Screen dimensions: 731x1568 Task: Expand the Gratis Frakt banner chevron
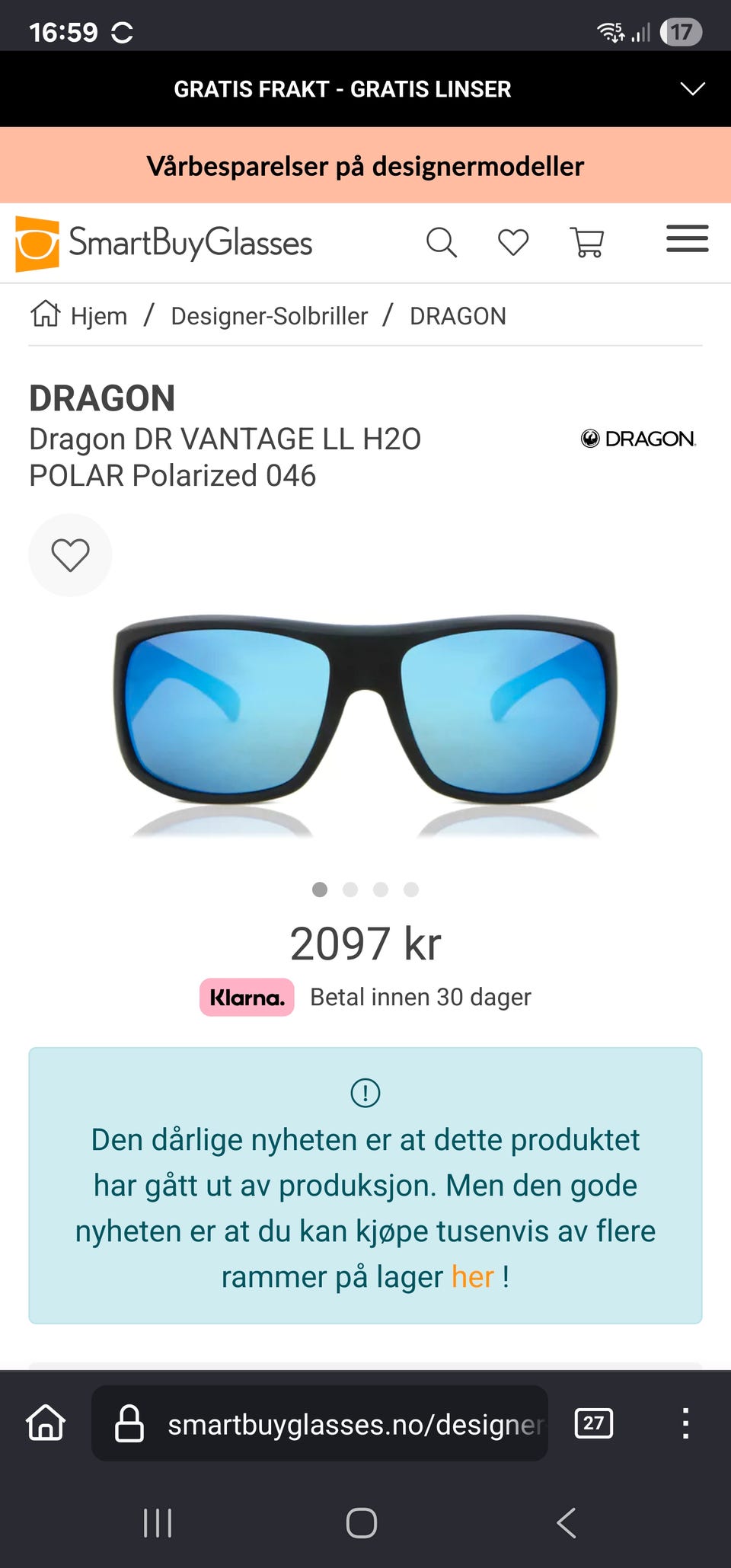tap(692, 89)
